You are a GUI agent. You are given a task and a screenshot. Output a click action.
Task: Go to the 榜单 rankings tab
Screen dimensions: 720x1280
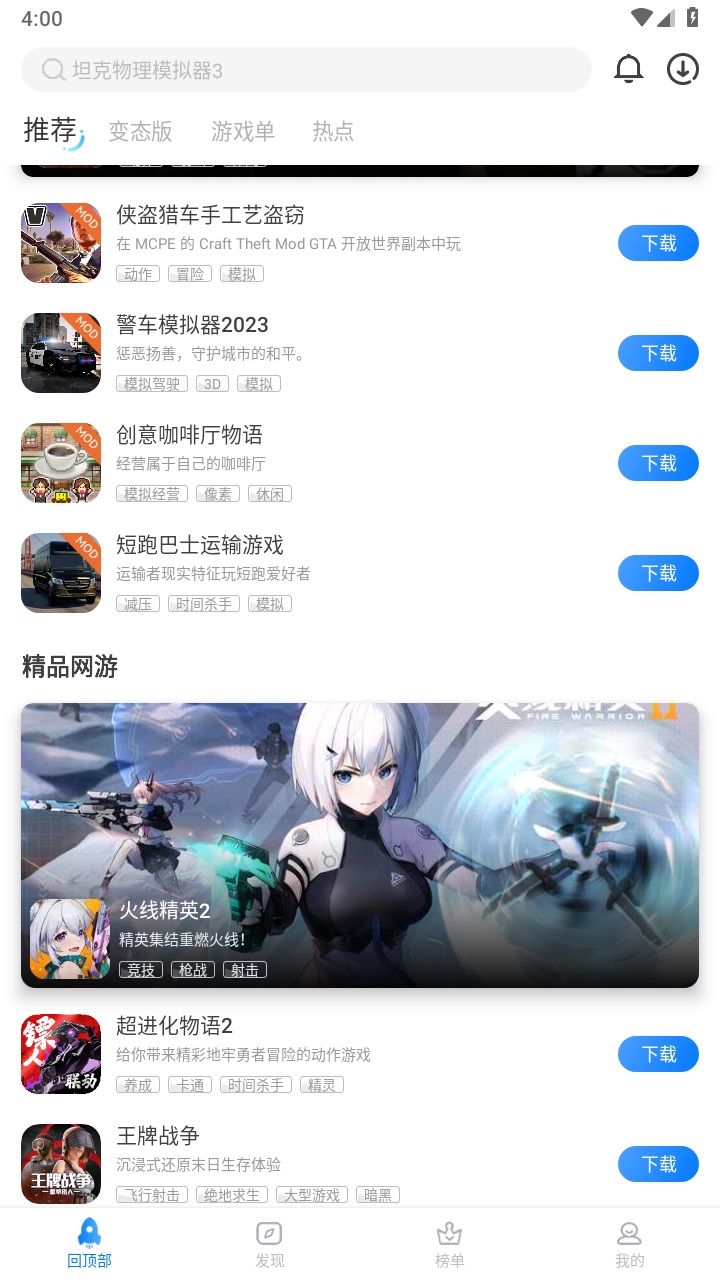(450, 1243)
